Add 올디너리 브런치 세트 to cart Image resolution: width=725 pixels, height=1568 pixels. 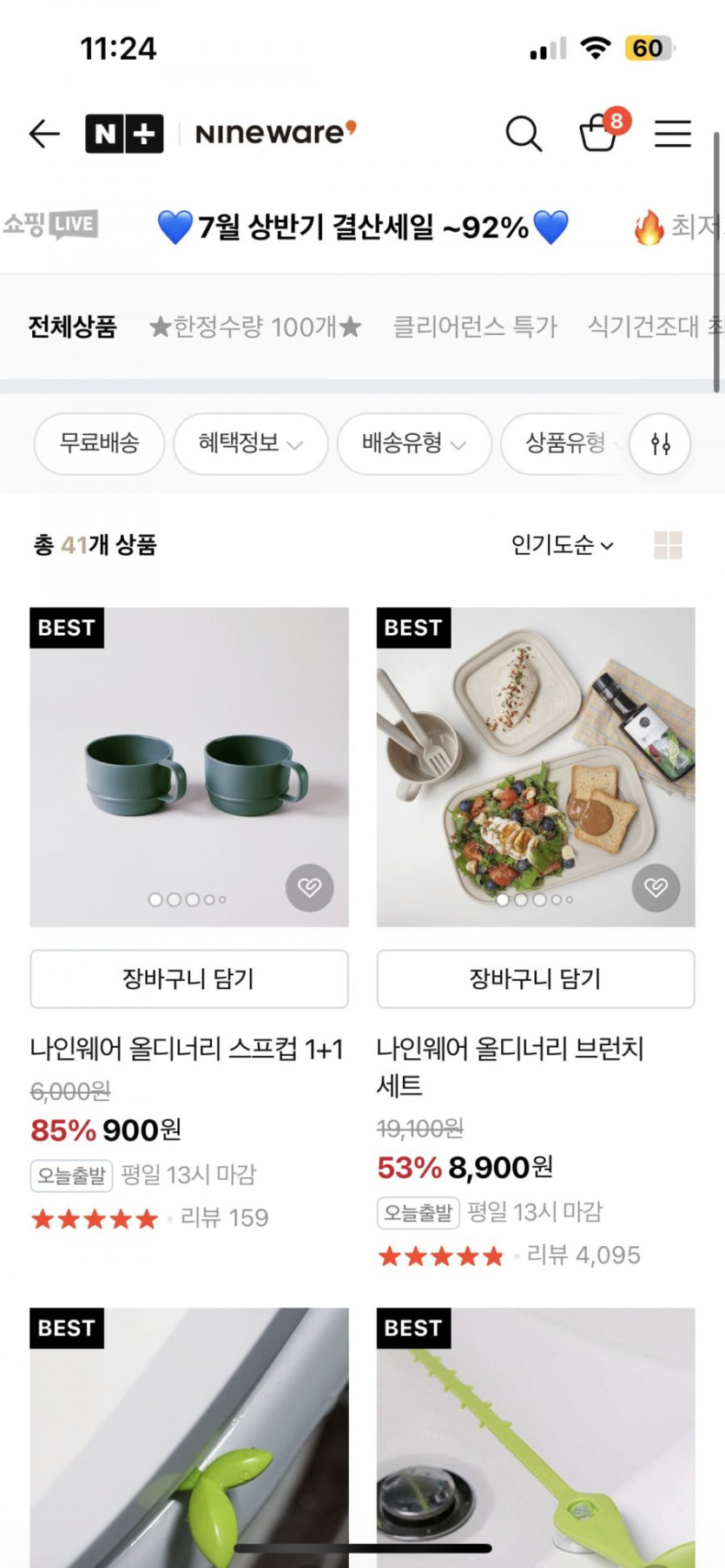[x=535, y=978]
